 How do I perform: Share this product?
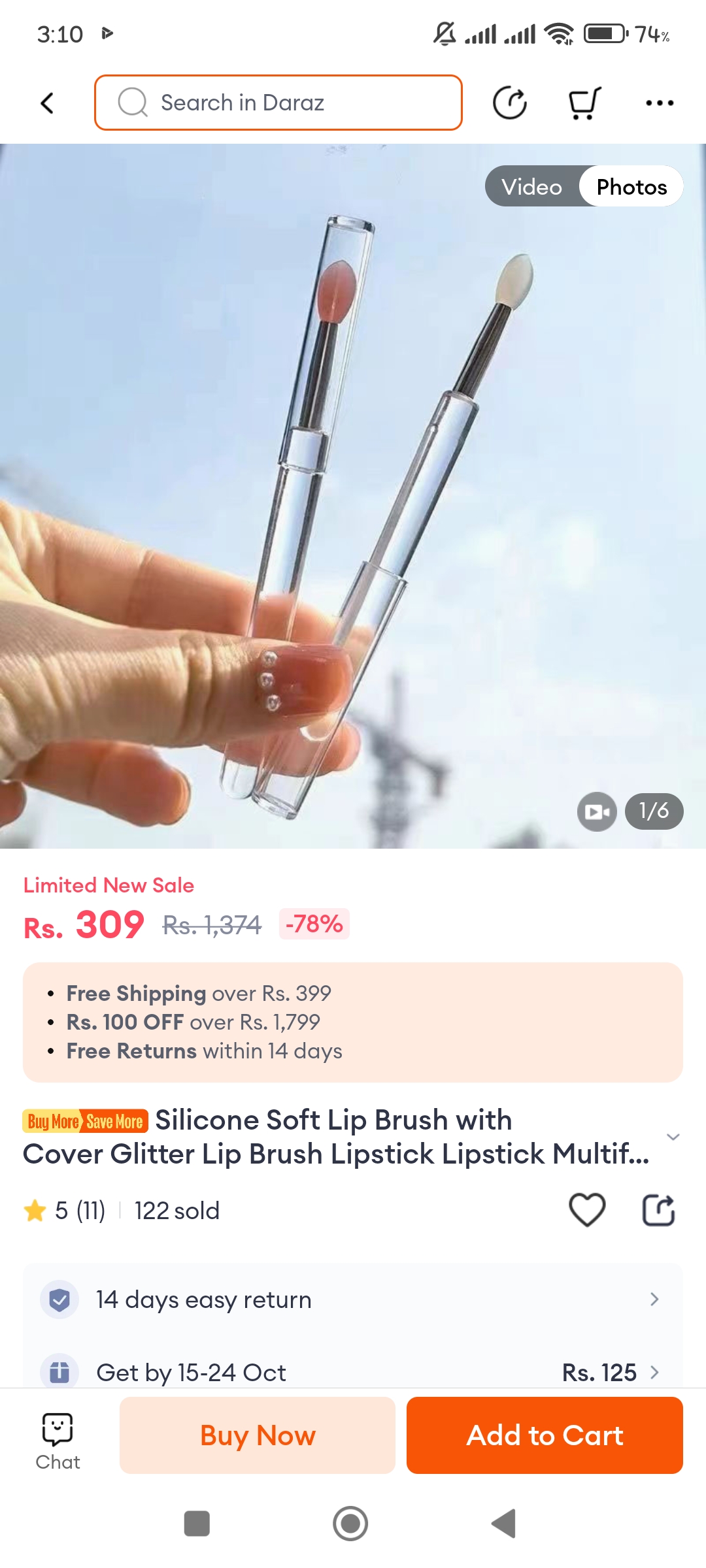[x=658, y=1210]
